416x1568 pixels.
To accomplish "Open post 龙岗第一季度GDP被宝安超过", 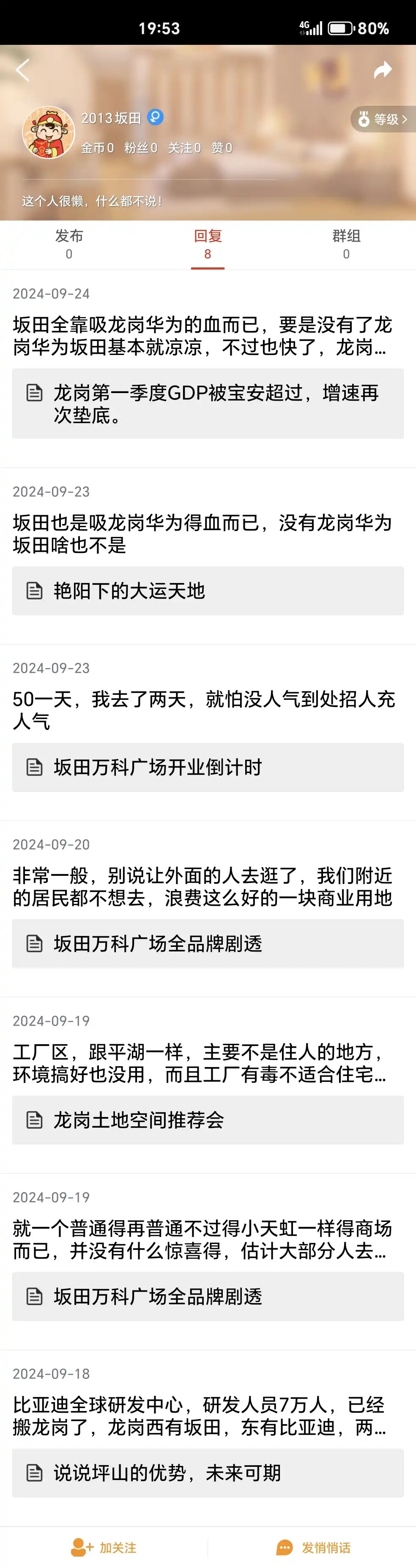I will [x=208, y=404].
